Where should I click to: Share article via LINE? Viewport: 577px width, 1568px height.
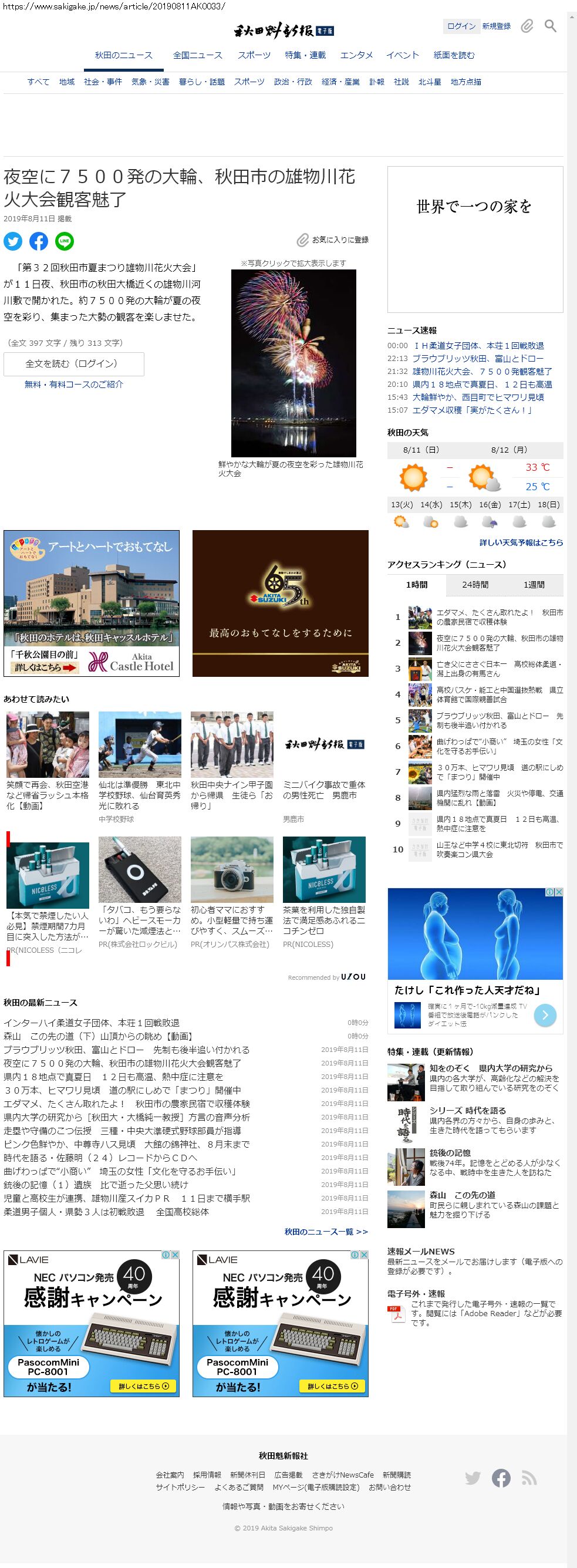65,242
